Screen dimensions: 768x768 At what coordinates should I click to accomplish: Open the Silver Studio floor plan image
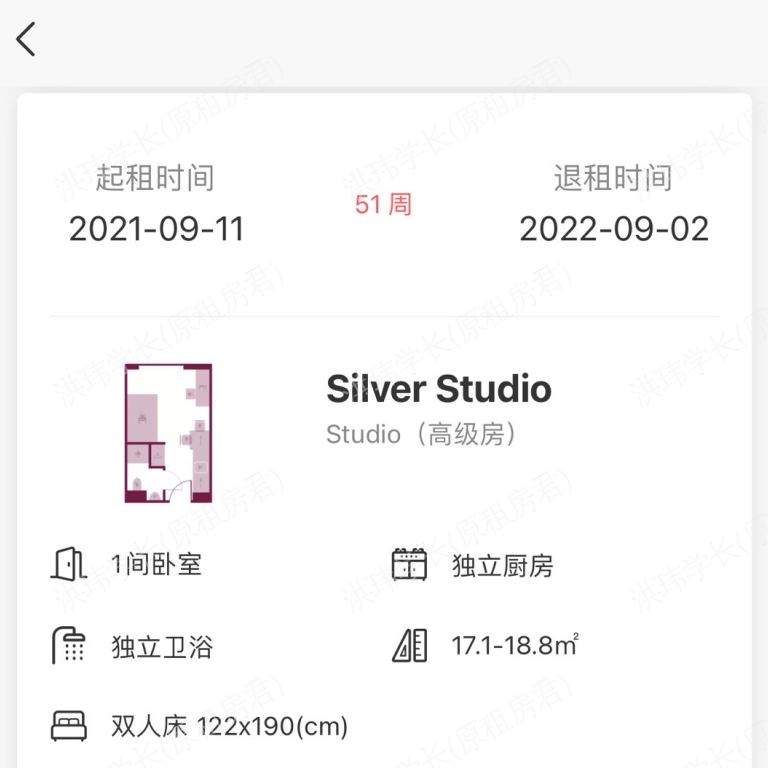point(168,433)
